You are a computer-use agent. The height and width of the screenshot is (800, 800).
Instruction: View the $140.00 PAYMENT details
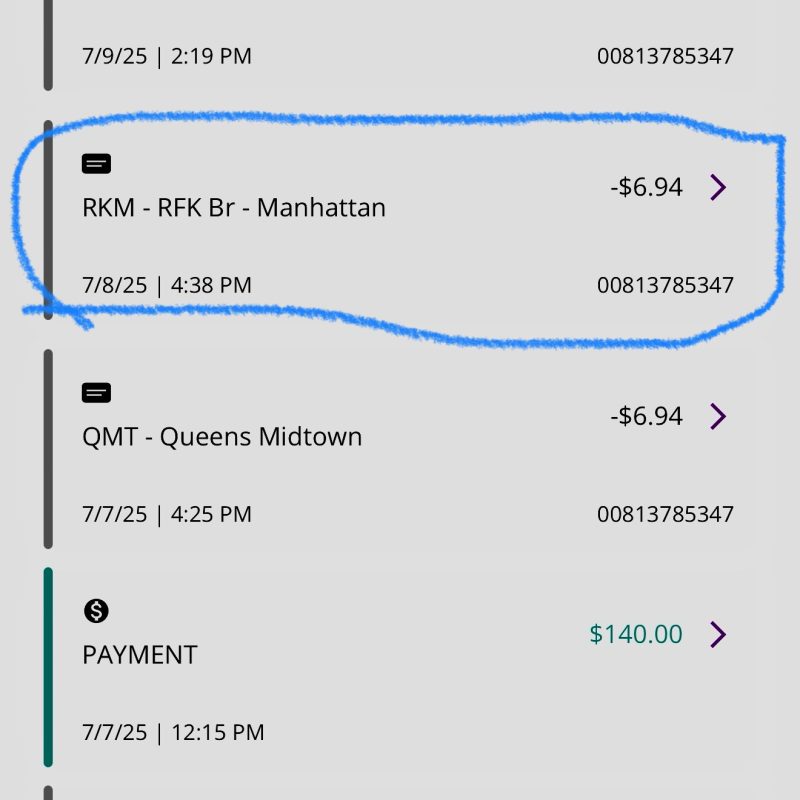point(717,634)
